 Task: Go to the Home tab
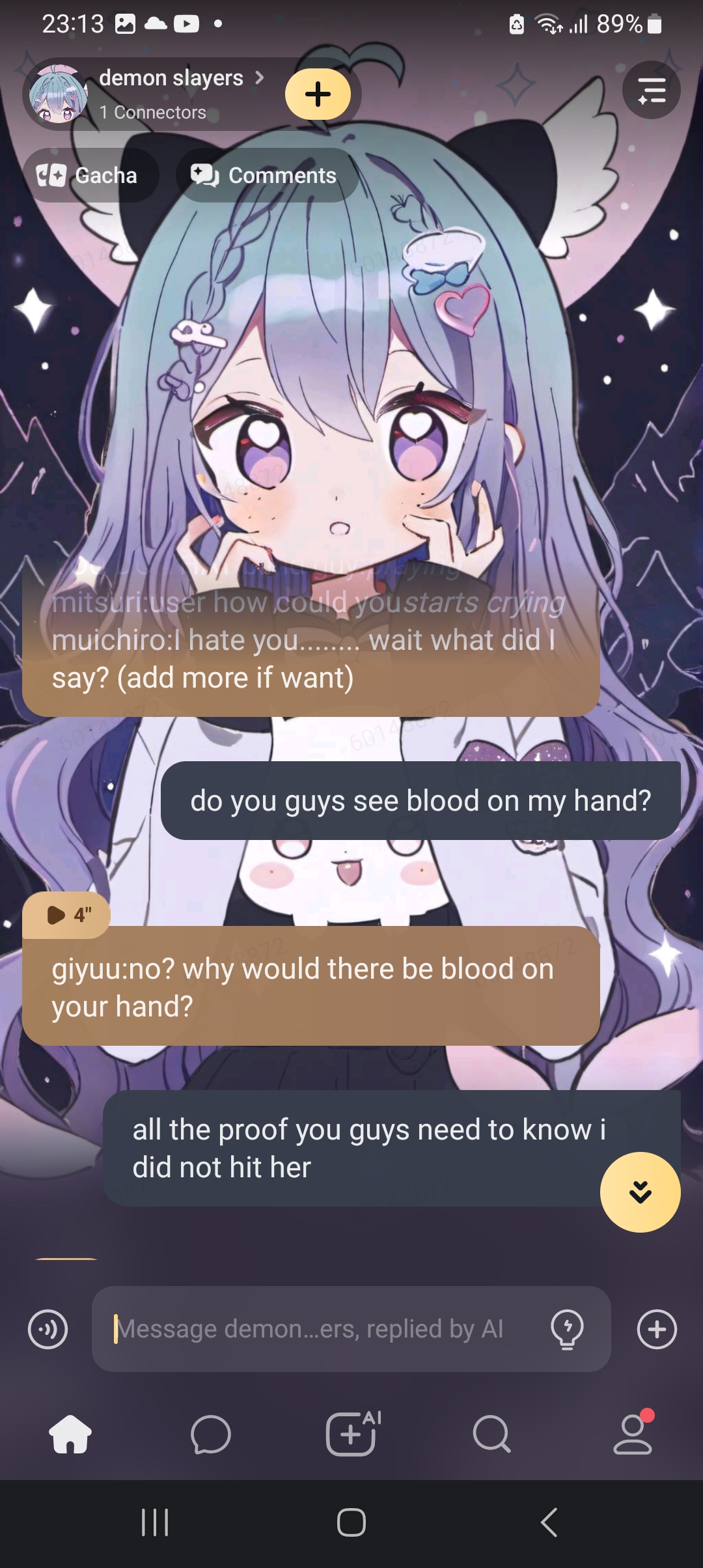(70, 1435)
